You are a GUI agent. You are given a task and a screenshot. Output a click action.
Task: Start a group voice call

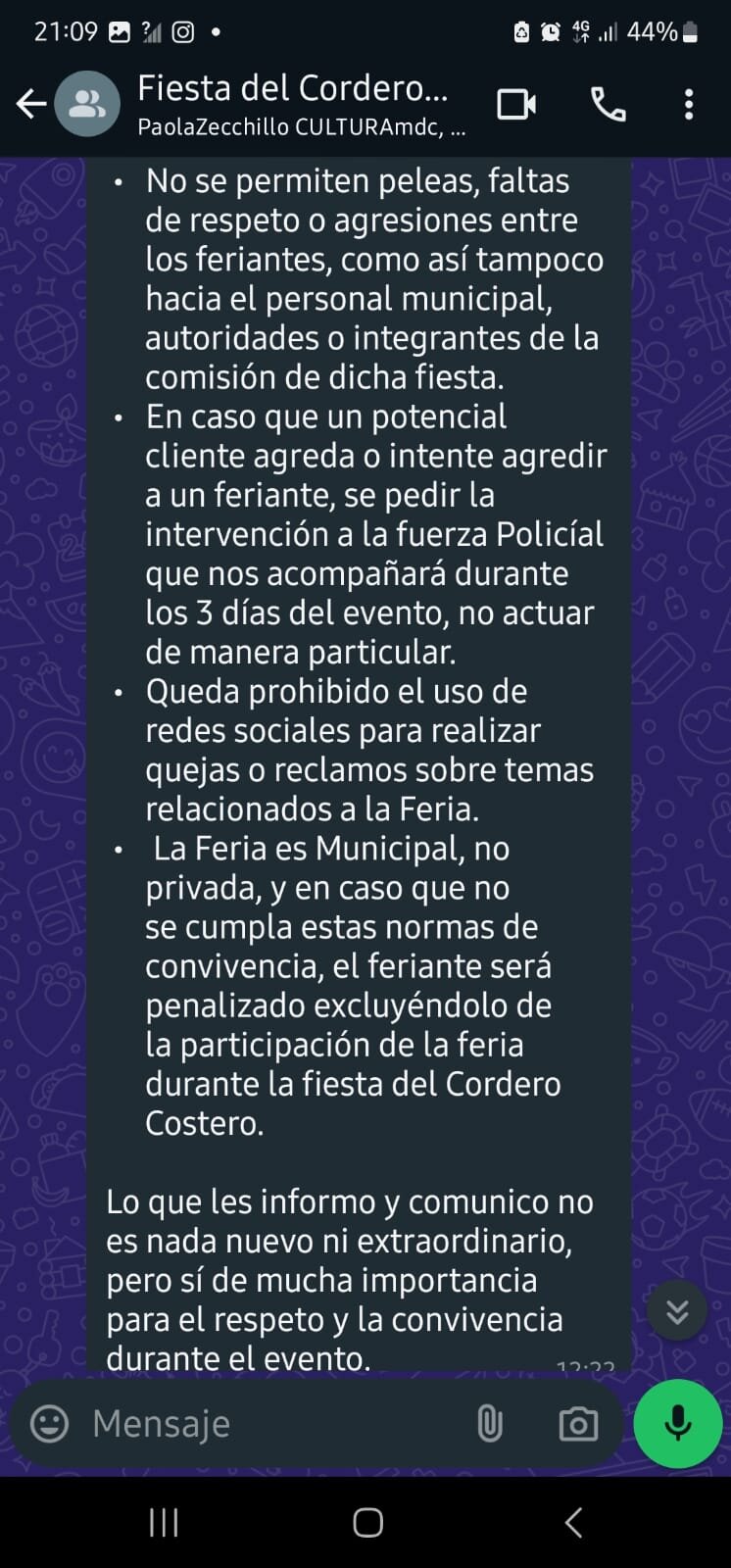(x=609, y=104)
